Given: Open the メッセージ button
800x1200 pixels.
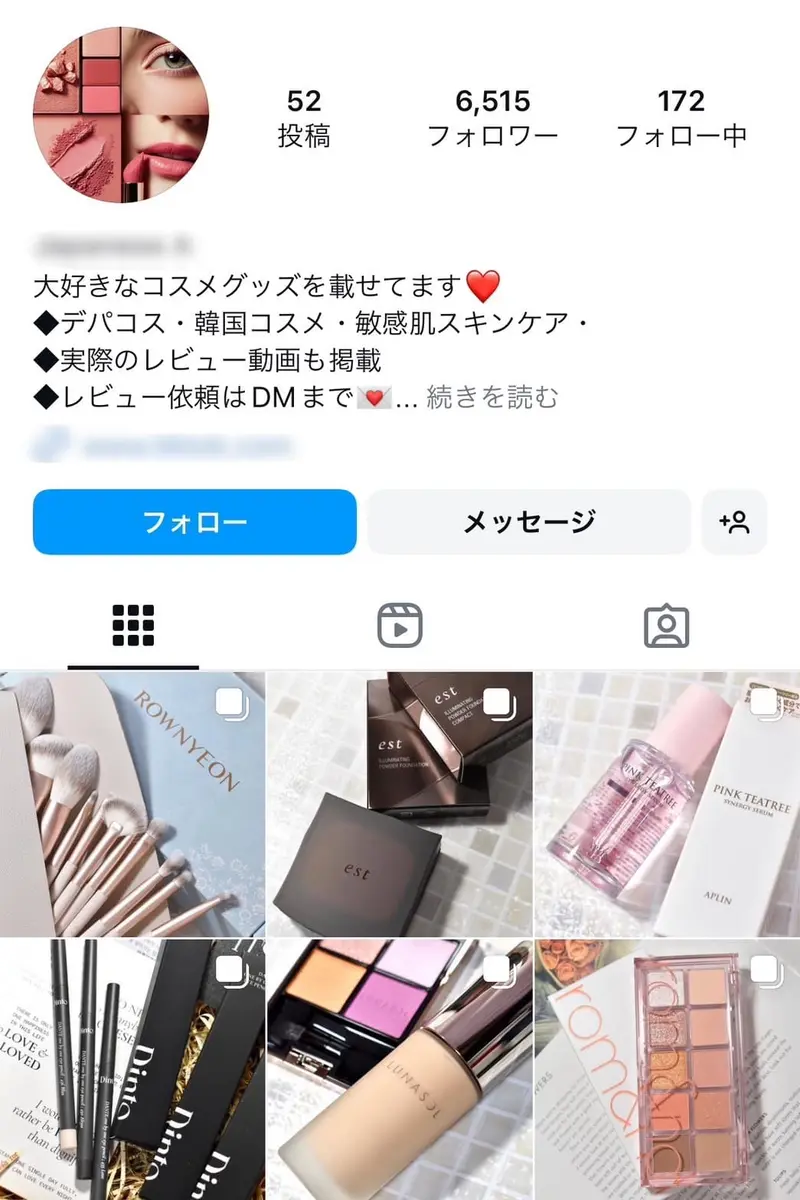Looking at the screenshot, I should pos(529,521).
